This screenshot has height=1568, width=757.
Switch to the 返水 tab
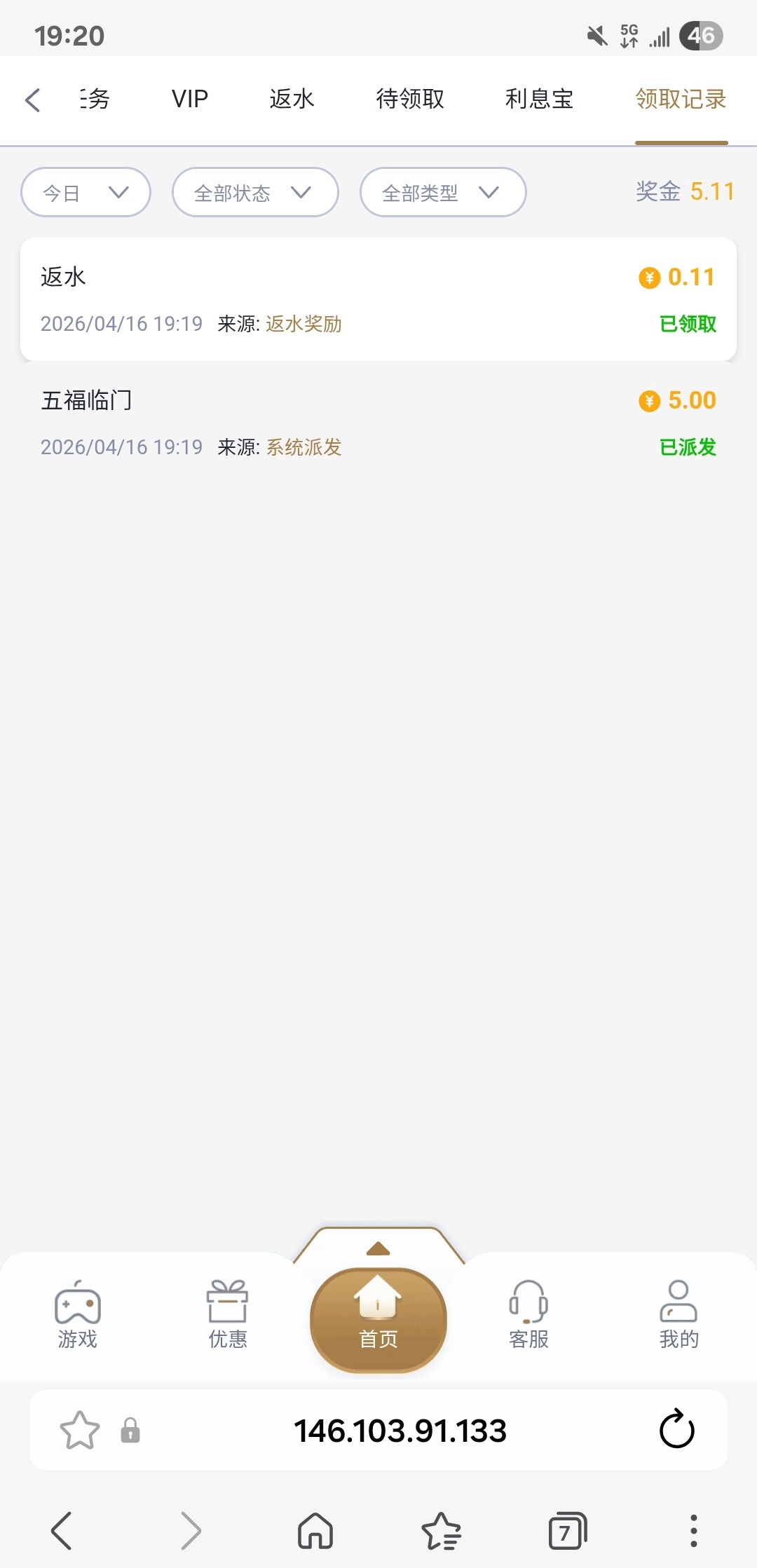coord(292,100)
